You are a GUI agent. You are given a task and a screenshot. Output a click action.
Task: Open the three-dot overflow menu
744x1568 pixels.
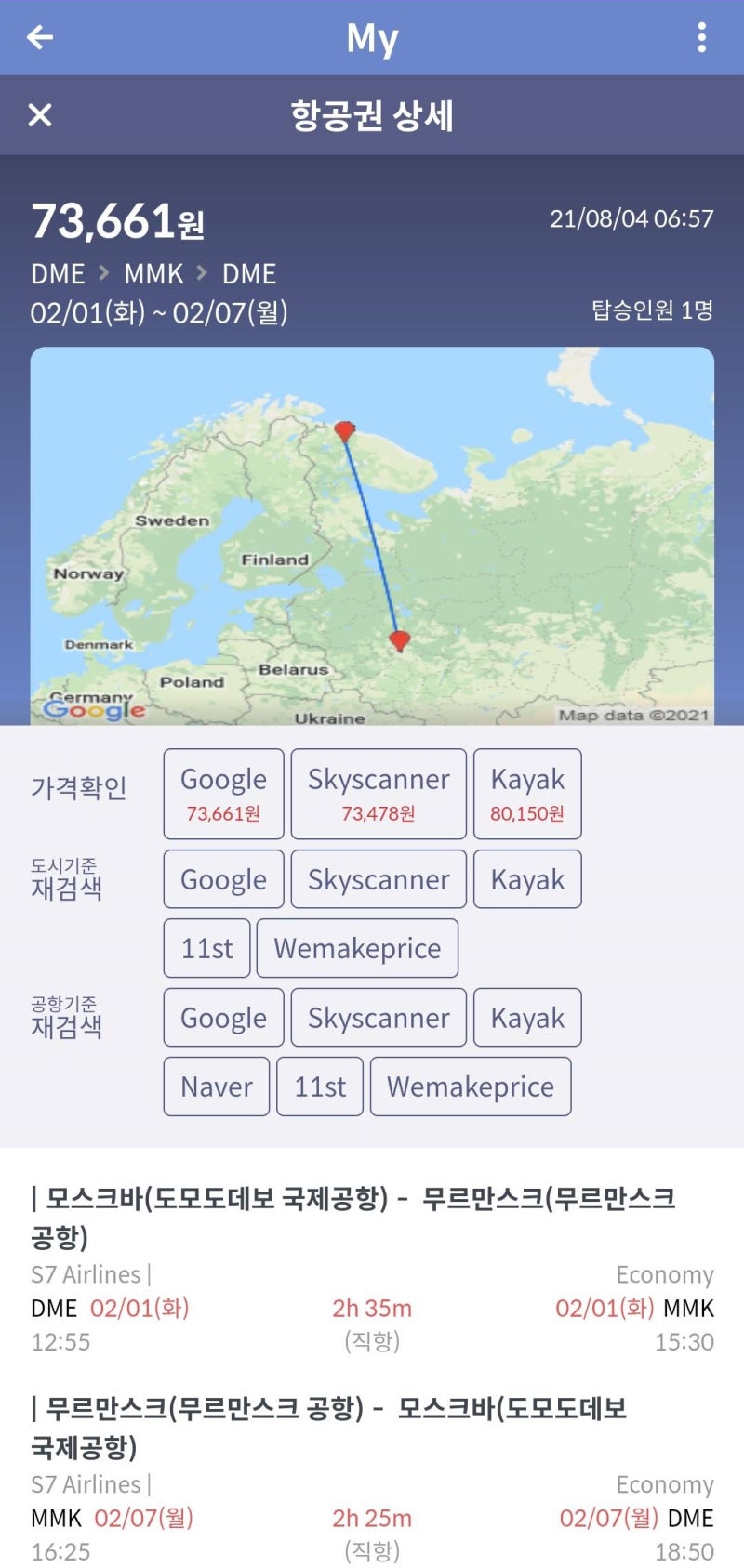point(701,37)
